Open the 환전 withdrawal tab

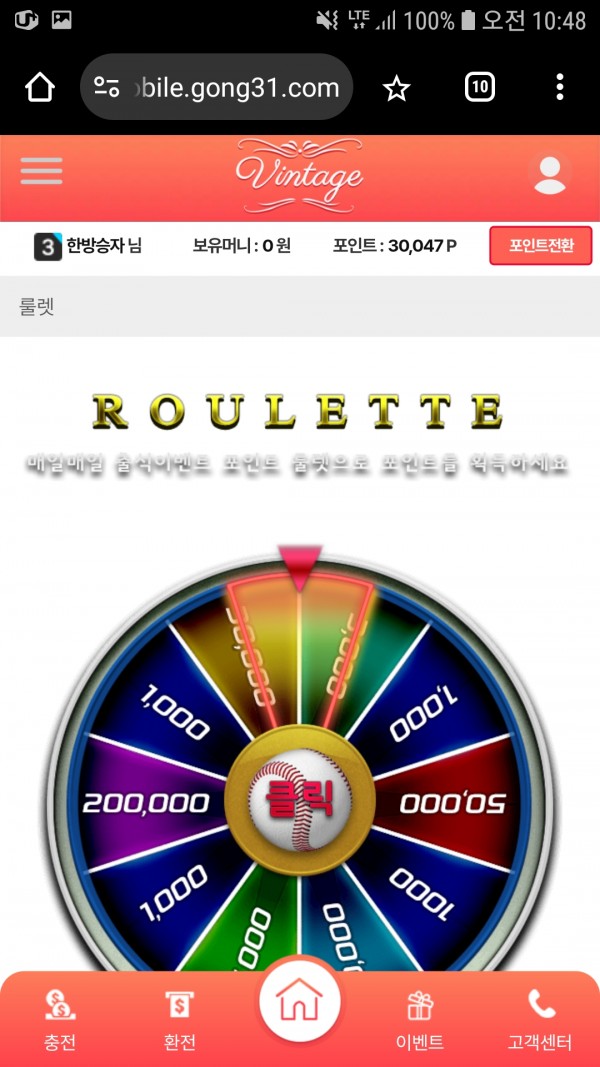point(180,1020)
